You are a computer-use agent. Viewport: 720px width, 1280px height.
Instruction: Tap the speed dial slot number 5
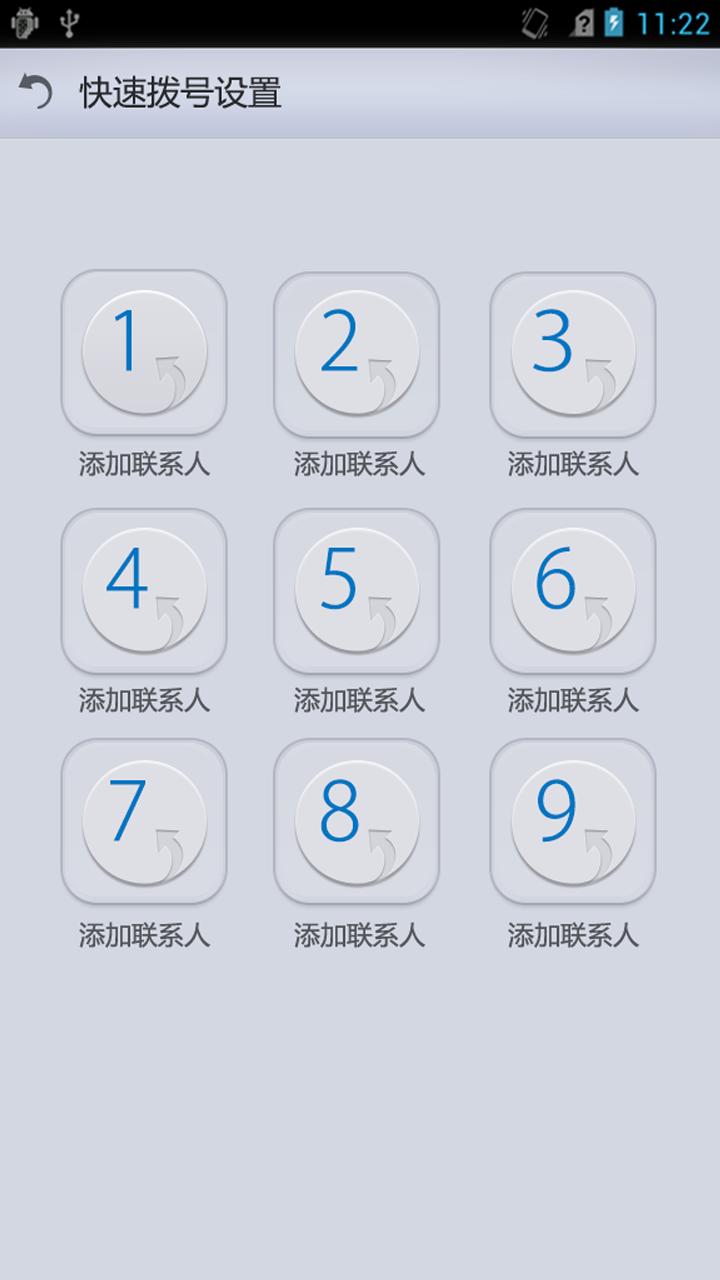pos(357,588)
